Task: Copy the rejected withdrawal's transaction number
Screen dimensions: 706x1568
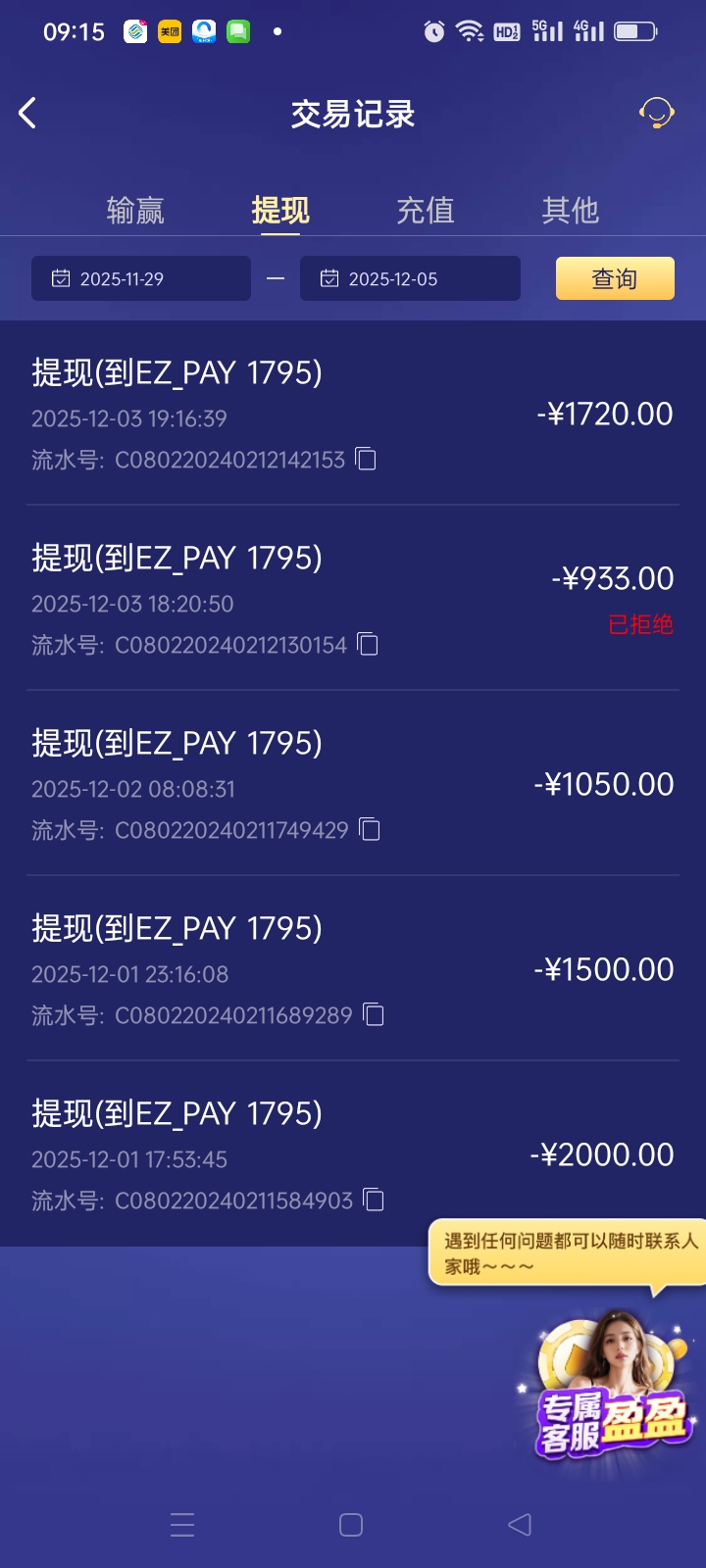Action: (367, 645)
